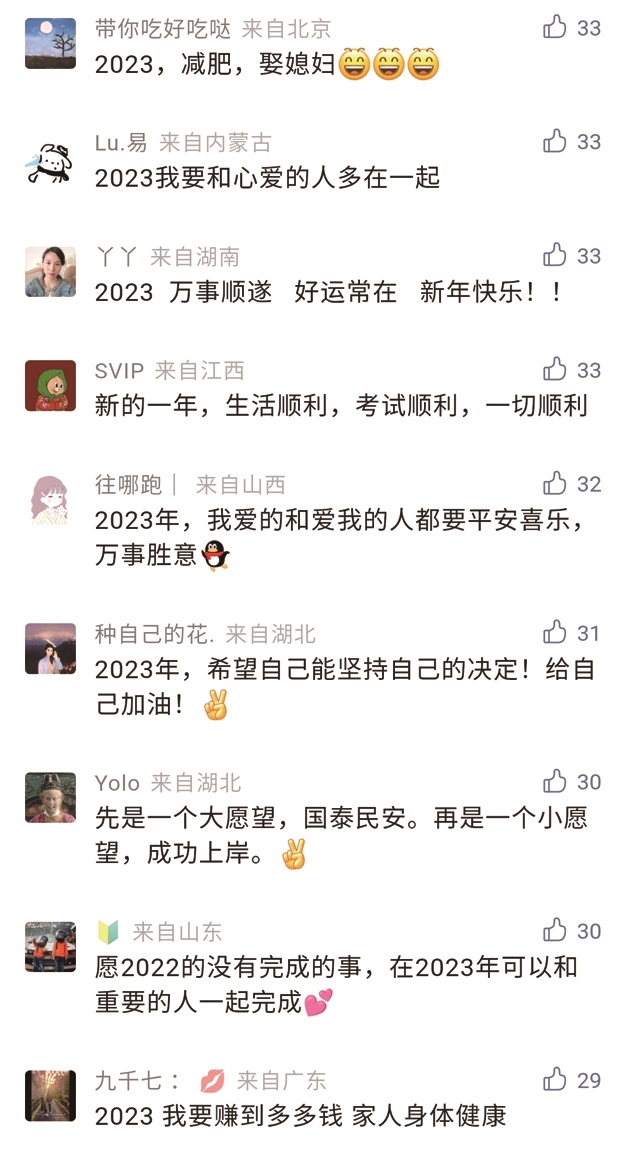View the profile avatar of 往哪跑
The height and width of the screenshot is (1151, 630).
(50, 500)
